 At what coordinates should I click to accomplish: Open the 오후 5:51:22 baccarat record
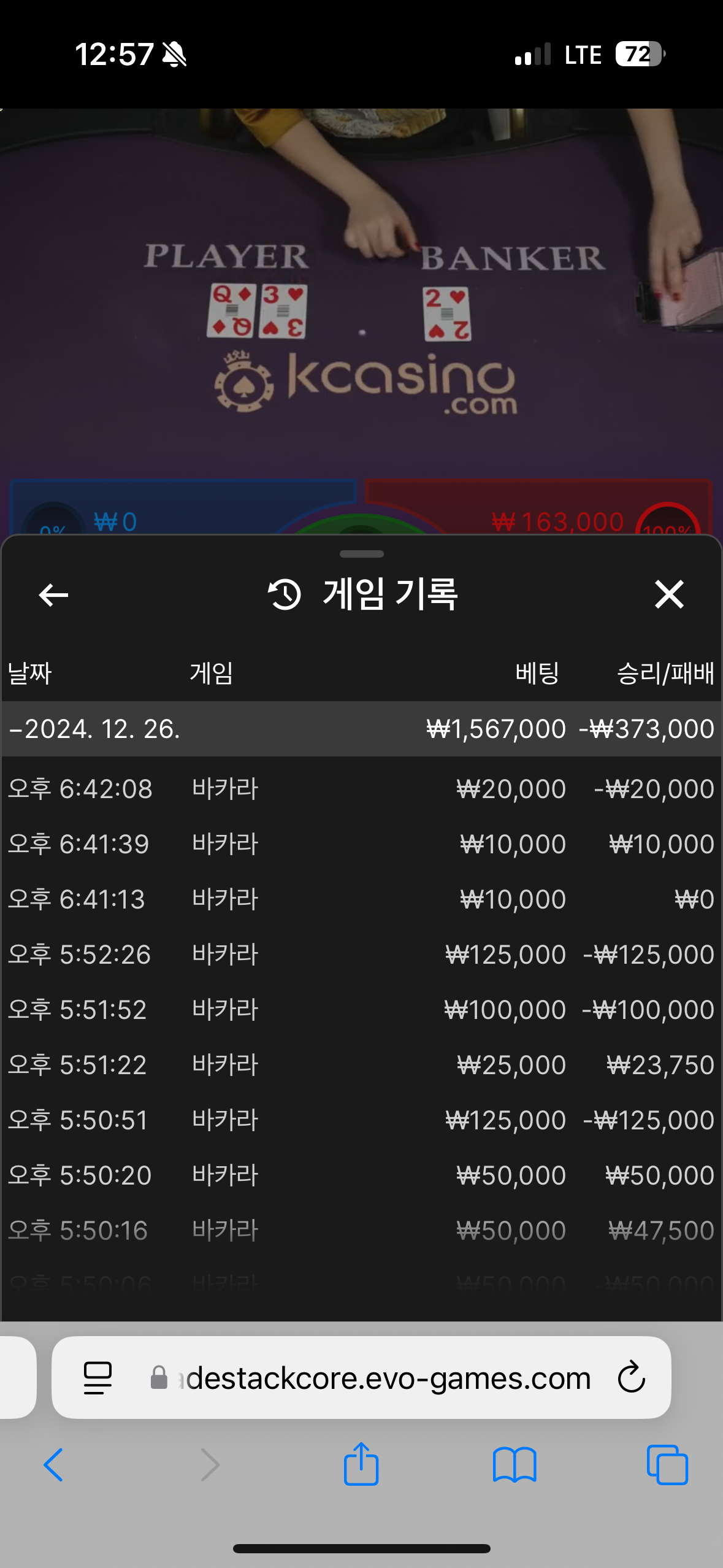pyautogui.click(x=361, y=1064)
